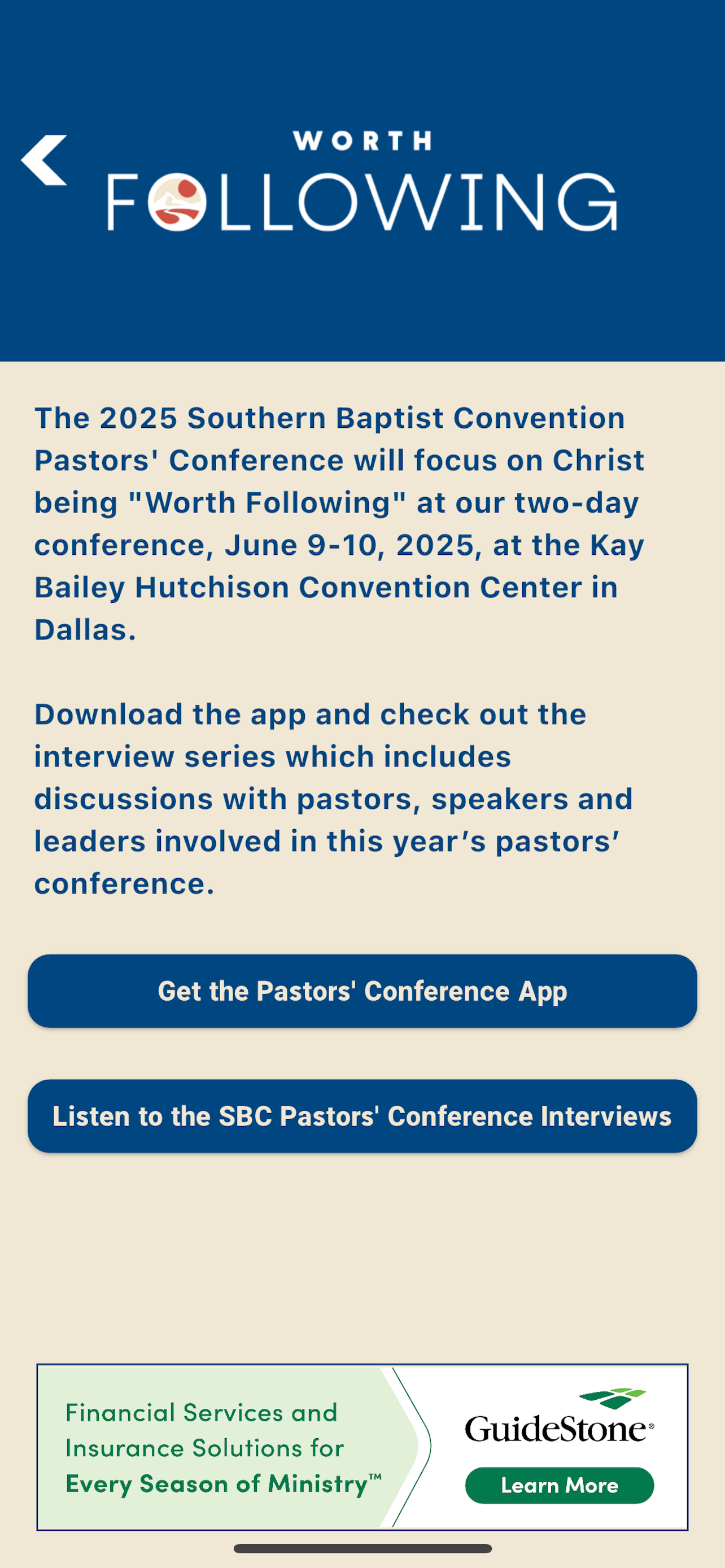
Task: Tap Get the Pastors' Conference App
Action: coord(362,991)
